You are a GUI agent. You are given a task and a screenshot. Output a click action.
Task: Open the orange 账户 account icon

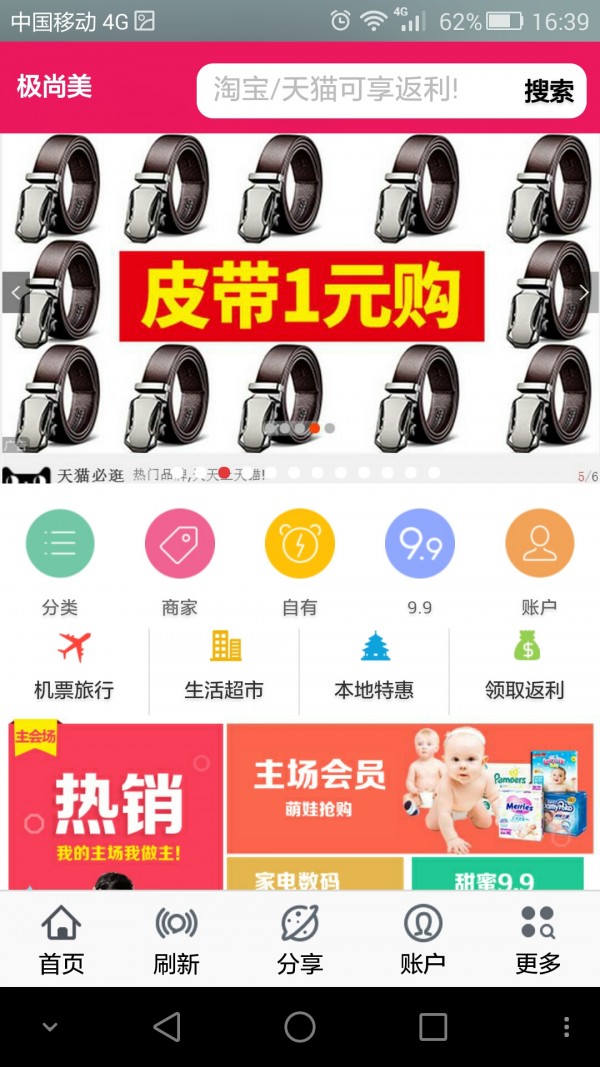point(539,545)
